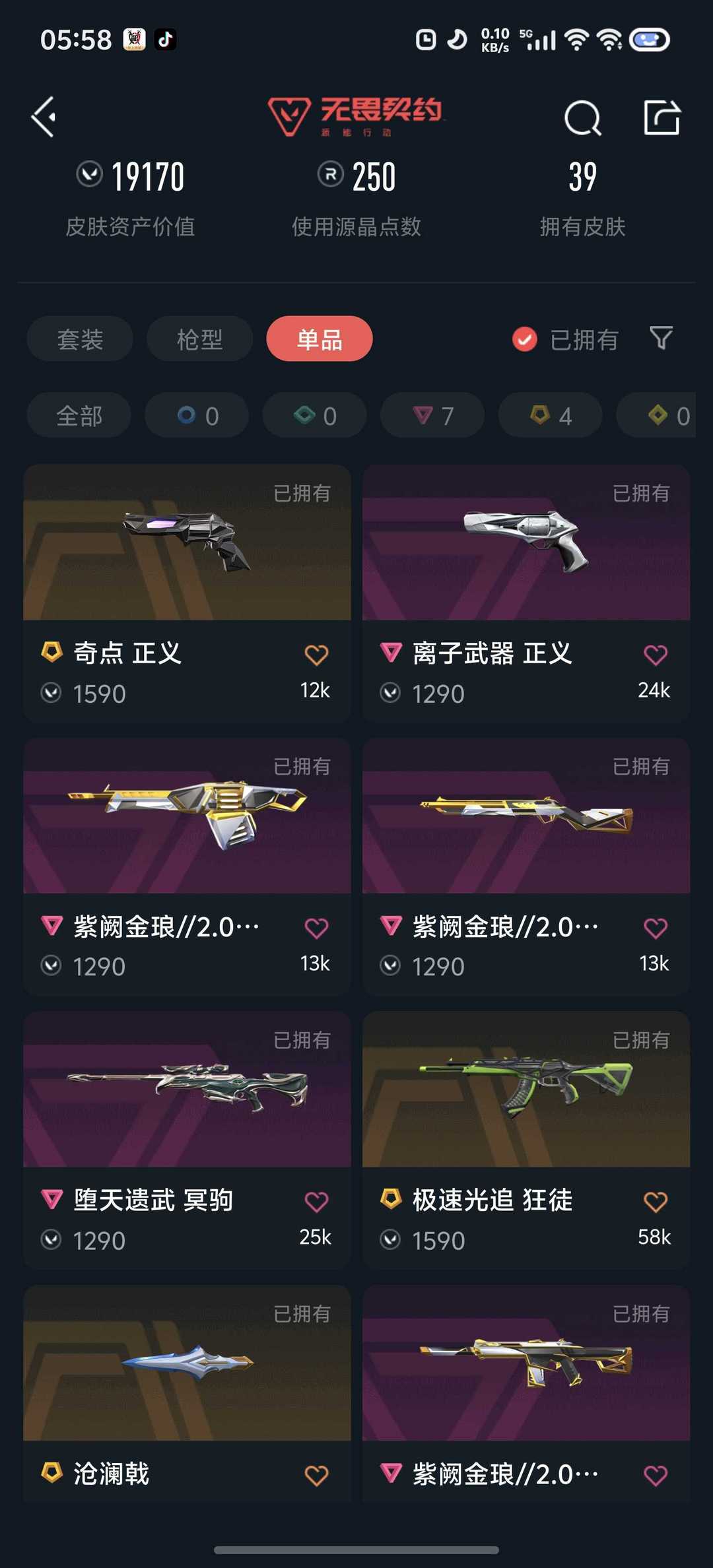Select the teal rarity filter showing 0
This screenshot has width=713, height=1568.
314,415
